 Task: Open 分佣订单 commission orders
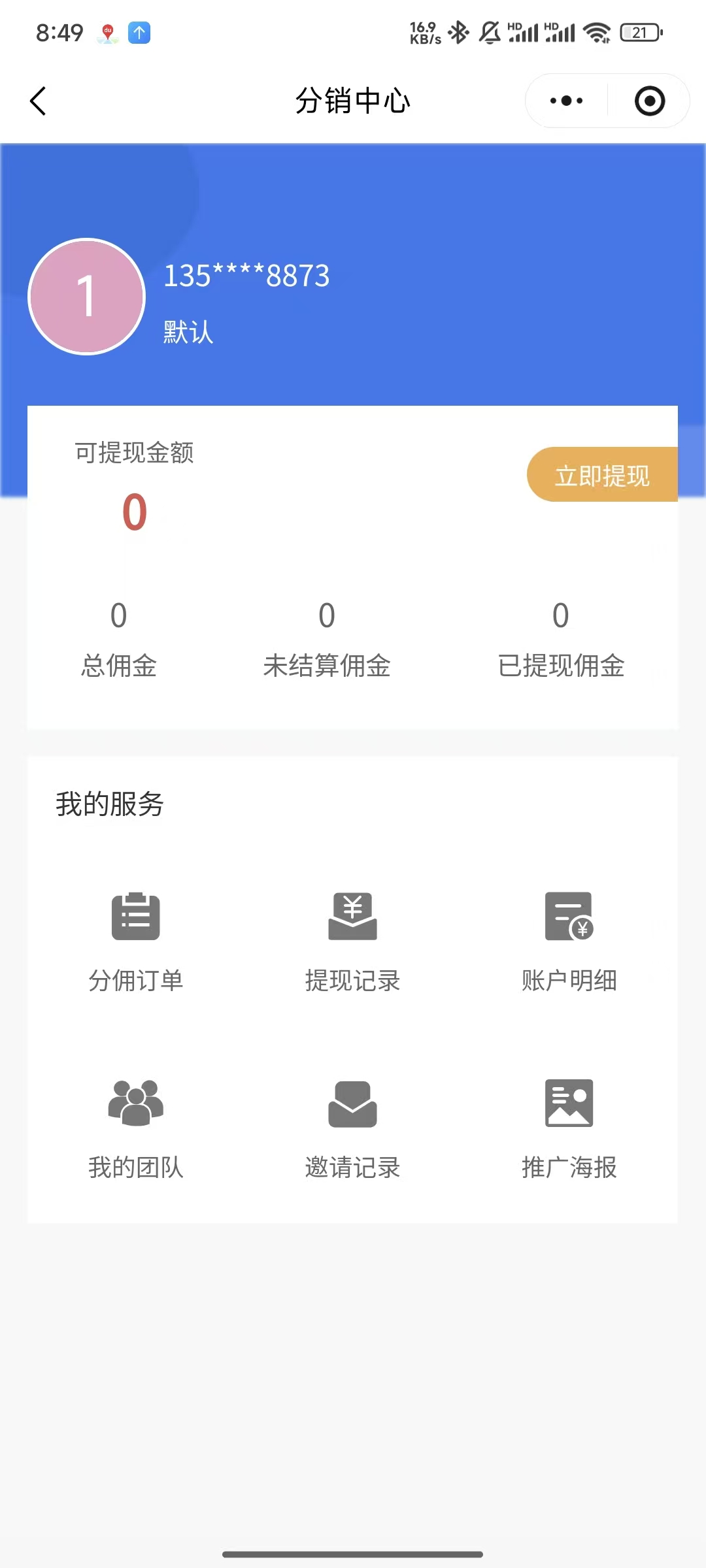[136, 941]
